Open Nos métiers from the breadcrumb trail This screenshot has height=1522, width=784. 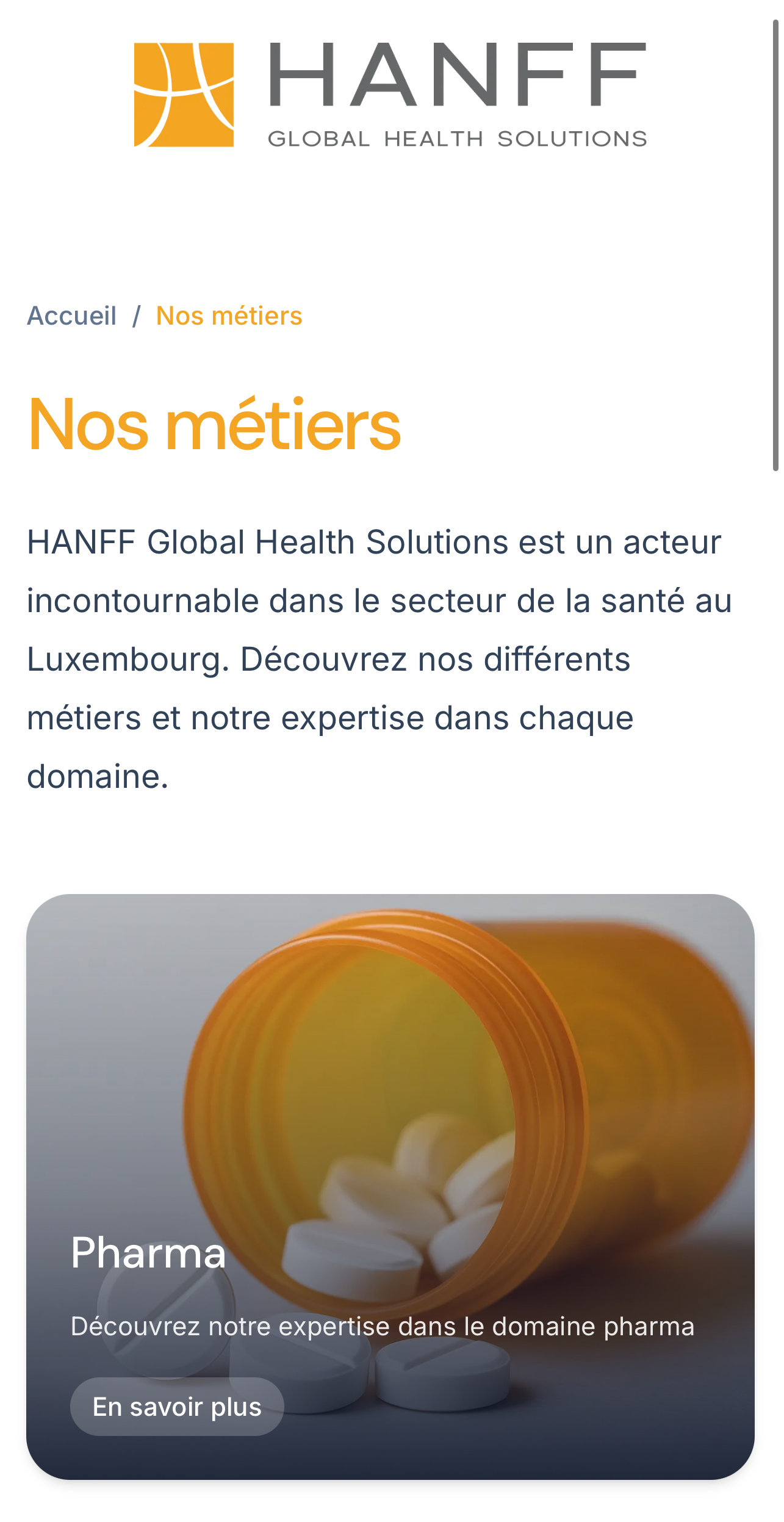pos(229,316)
